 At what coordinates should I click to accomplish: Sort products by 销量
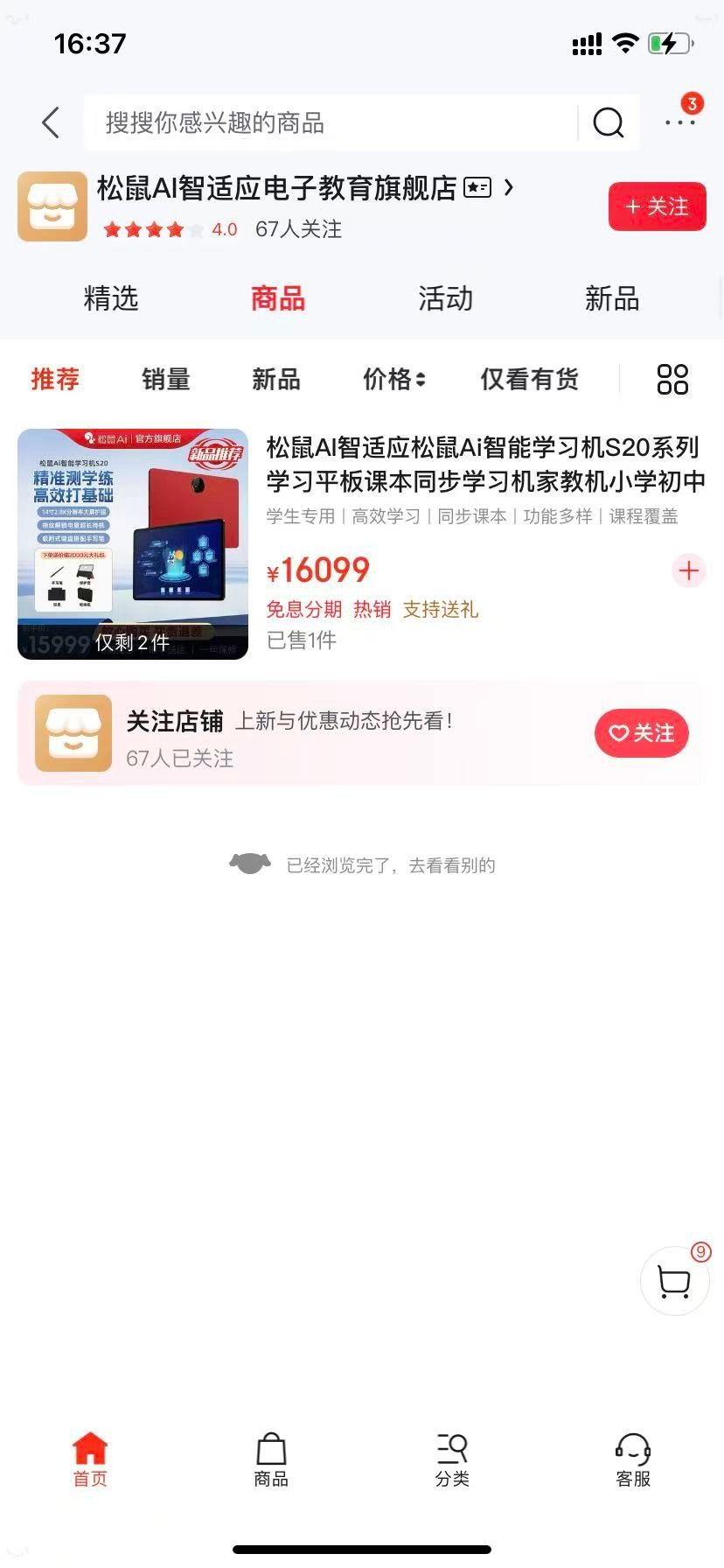coord(165,379)
